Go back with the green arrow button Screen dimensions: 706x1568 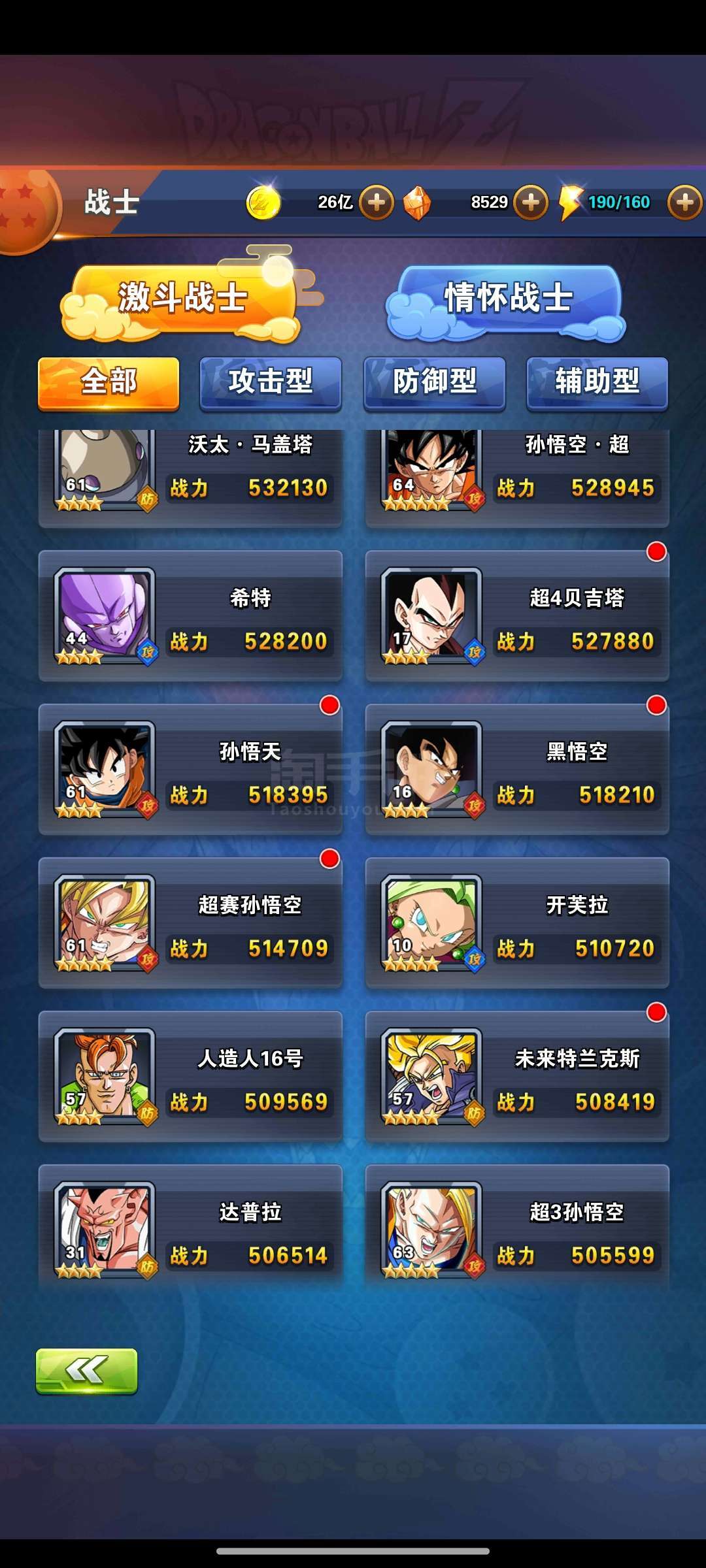(86, 1371)
